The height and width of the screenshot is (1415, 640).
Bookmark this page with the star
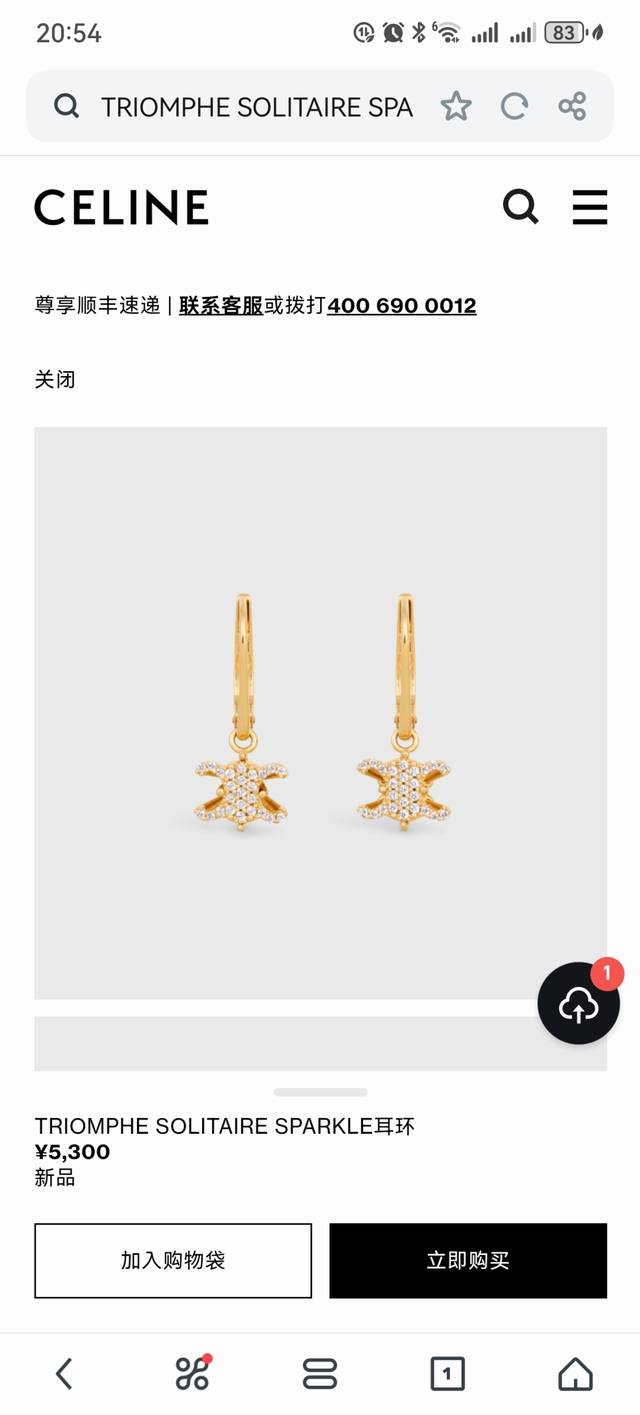[x=456, y=106]
